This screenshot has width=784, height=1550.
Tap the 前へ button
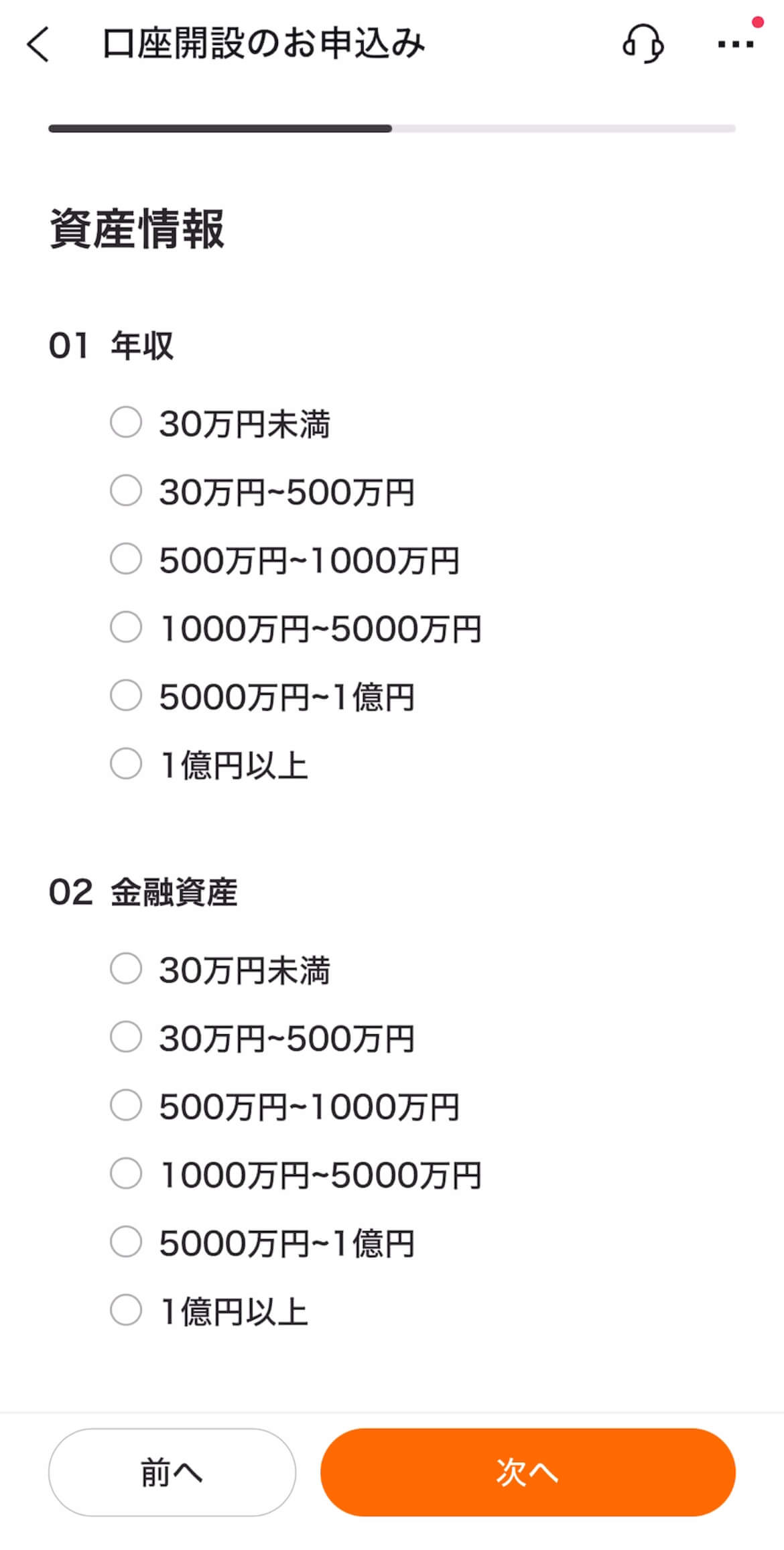tap(172, 1472)
